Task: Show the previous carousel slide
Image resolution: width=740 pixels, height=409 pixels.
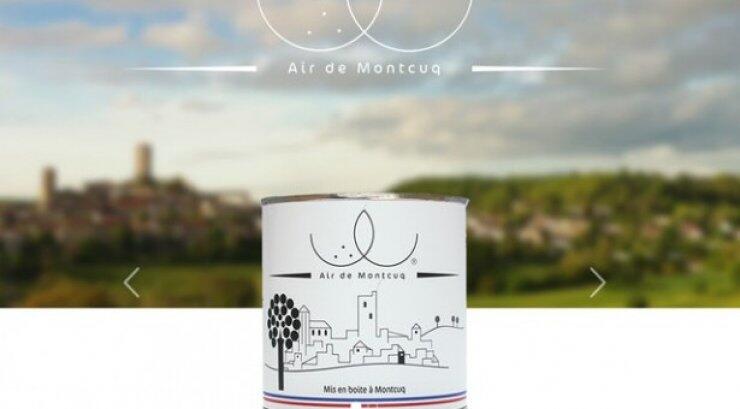Action: 131,282
